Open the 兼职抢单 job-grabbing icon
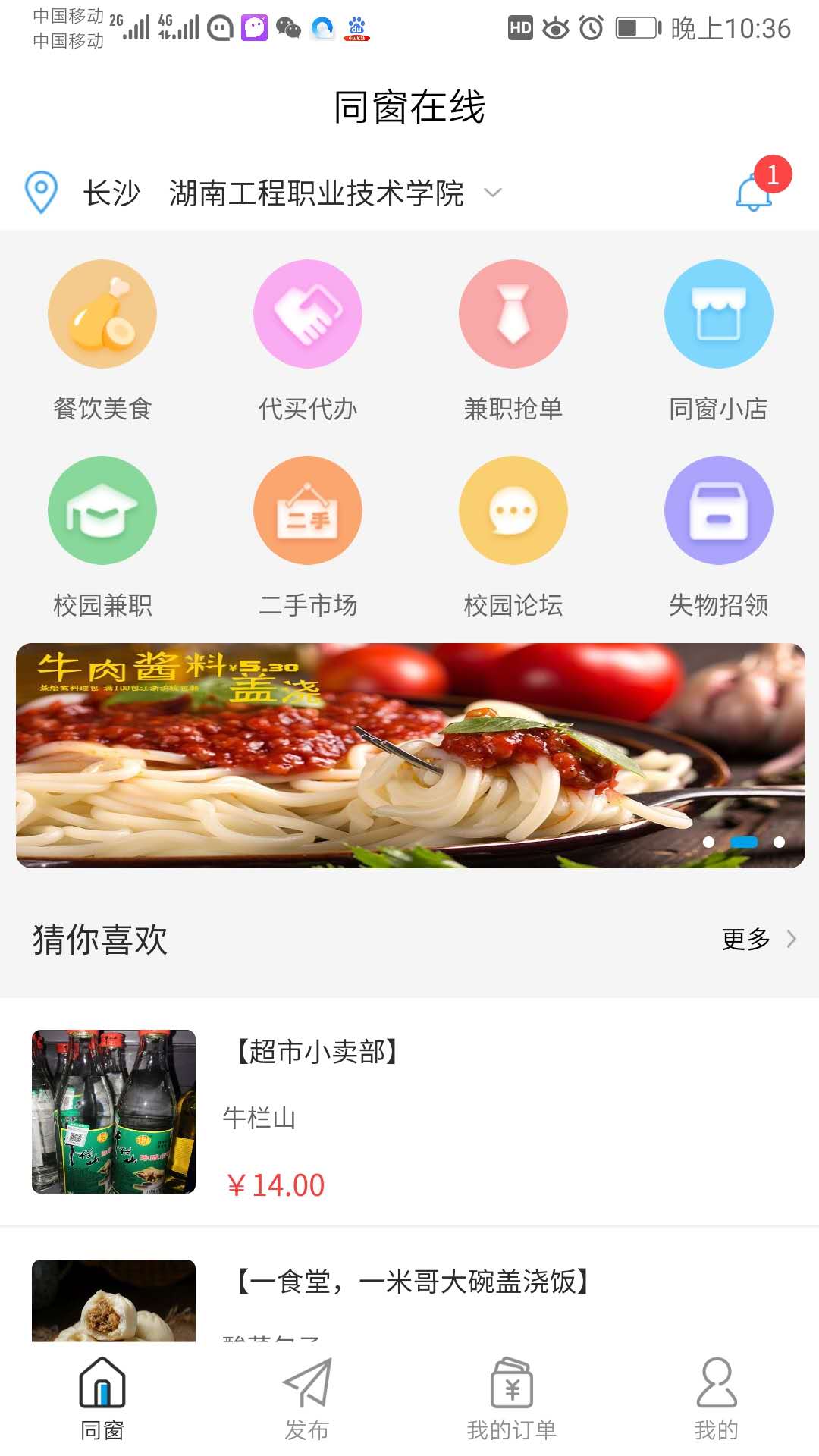The image size is (819, 1456). point(513,313)
